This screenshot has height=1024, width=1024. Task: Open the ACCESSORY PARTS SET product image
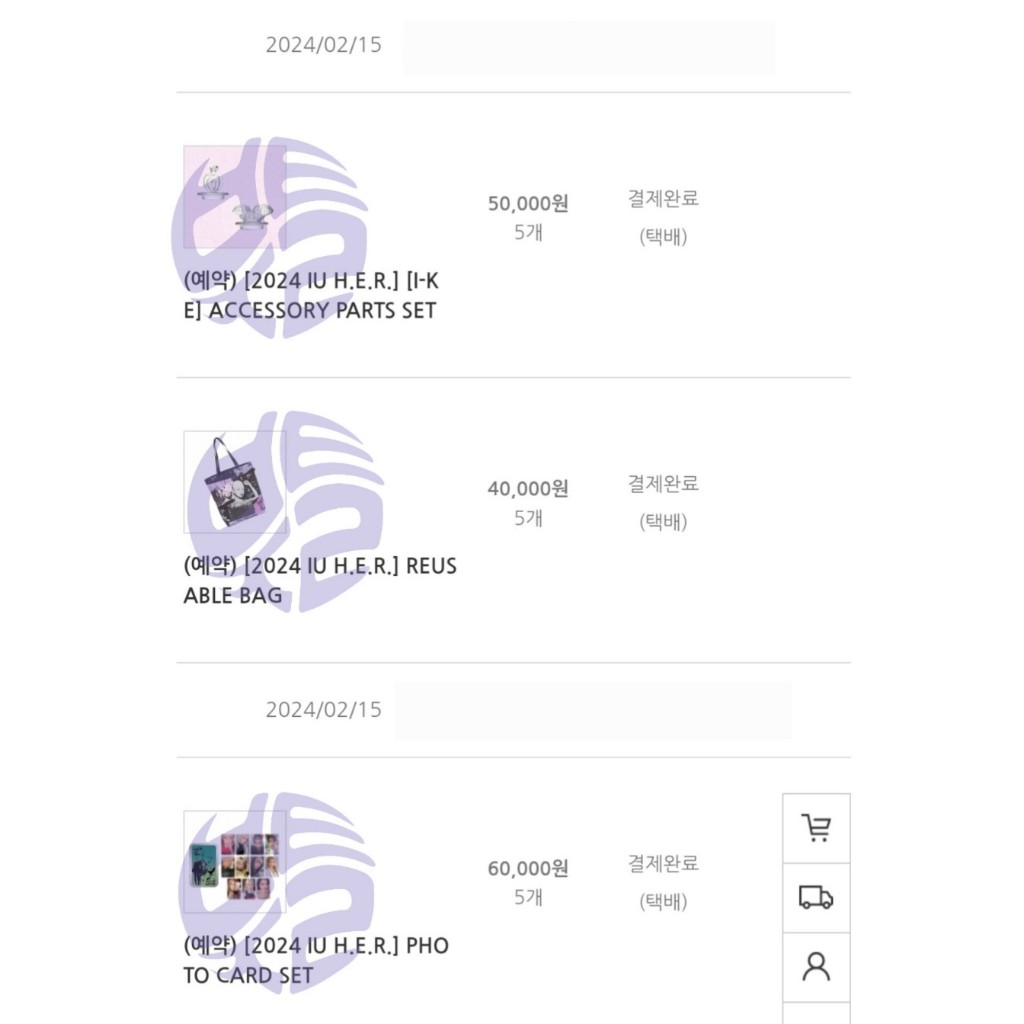[x=235, y=197]
